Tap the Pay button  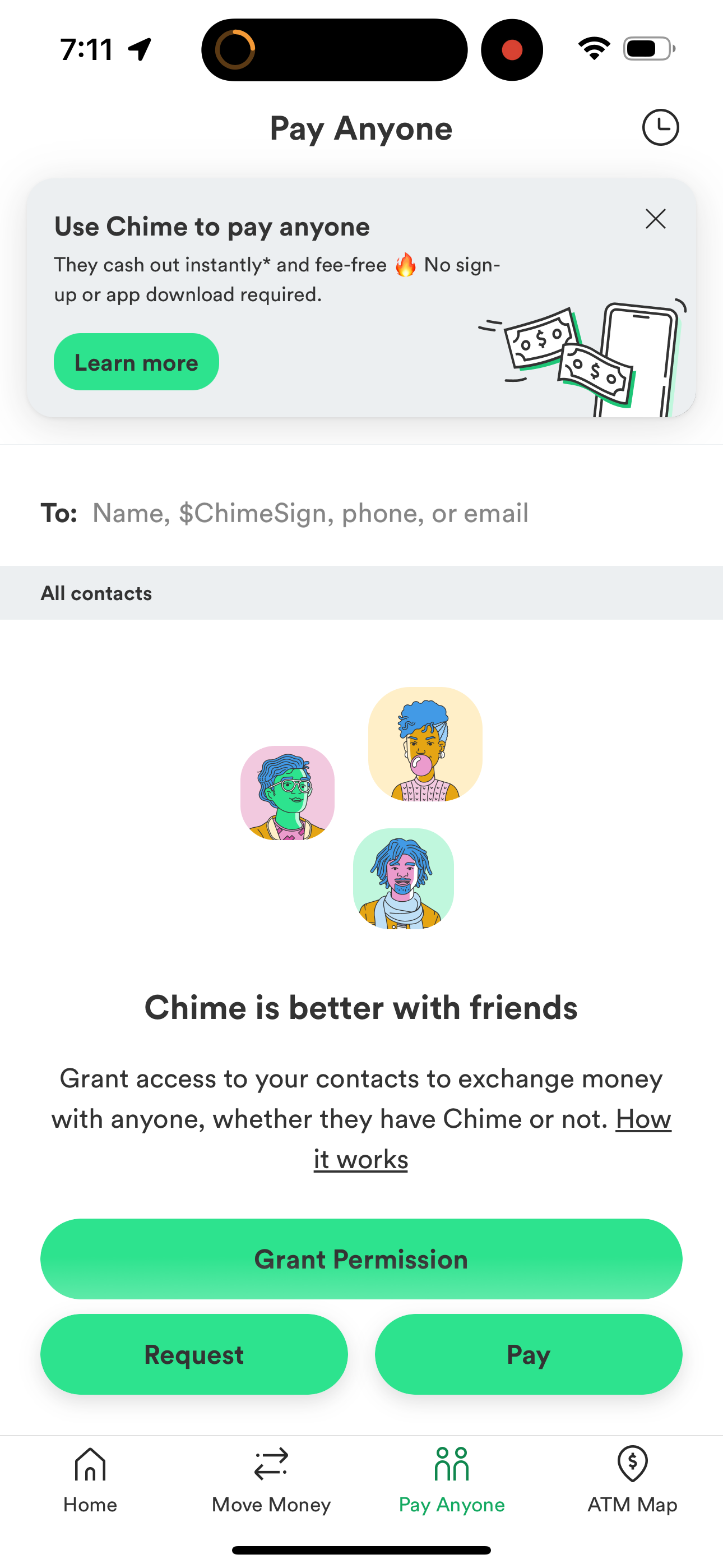coord(527,1354)
